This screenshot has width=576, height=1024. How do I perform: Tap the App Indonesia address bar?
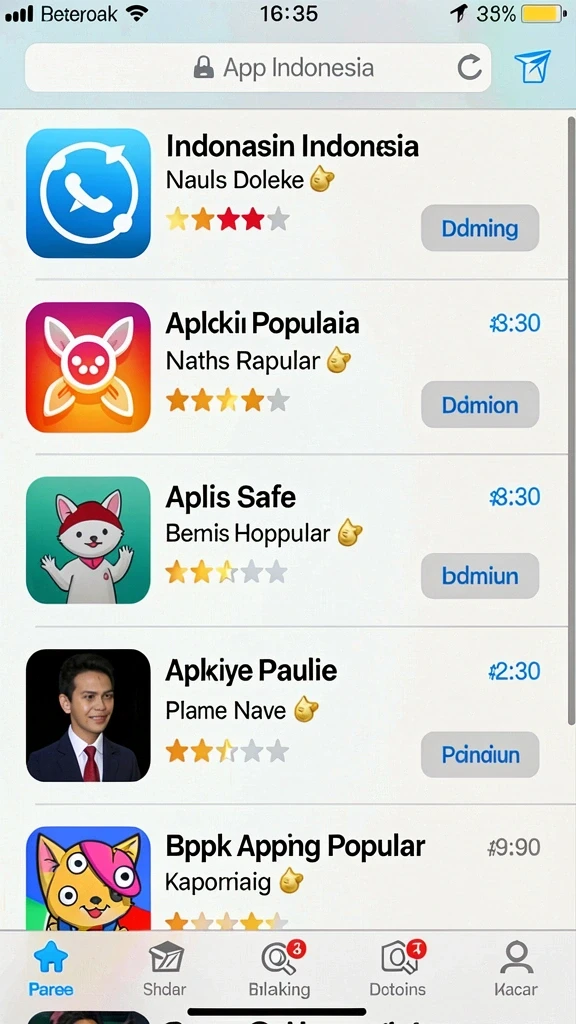click(x=257, y=68)
